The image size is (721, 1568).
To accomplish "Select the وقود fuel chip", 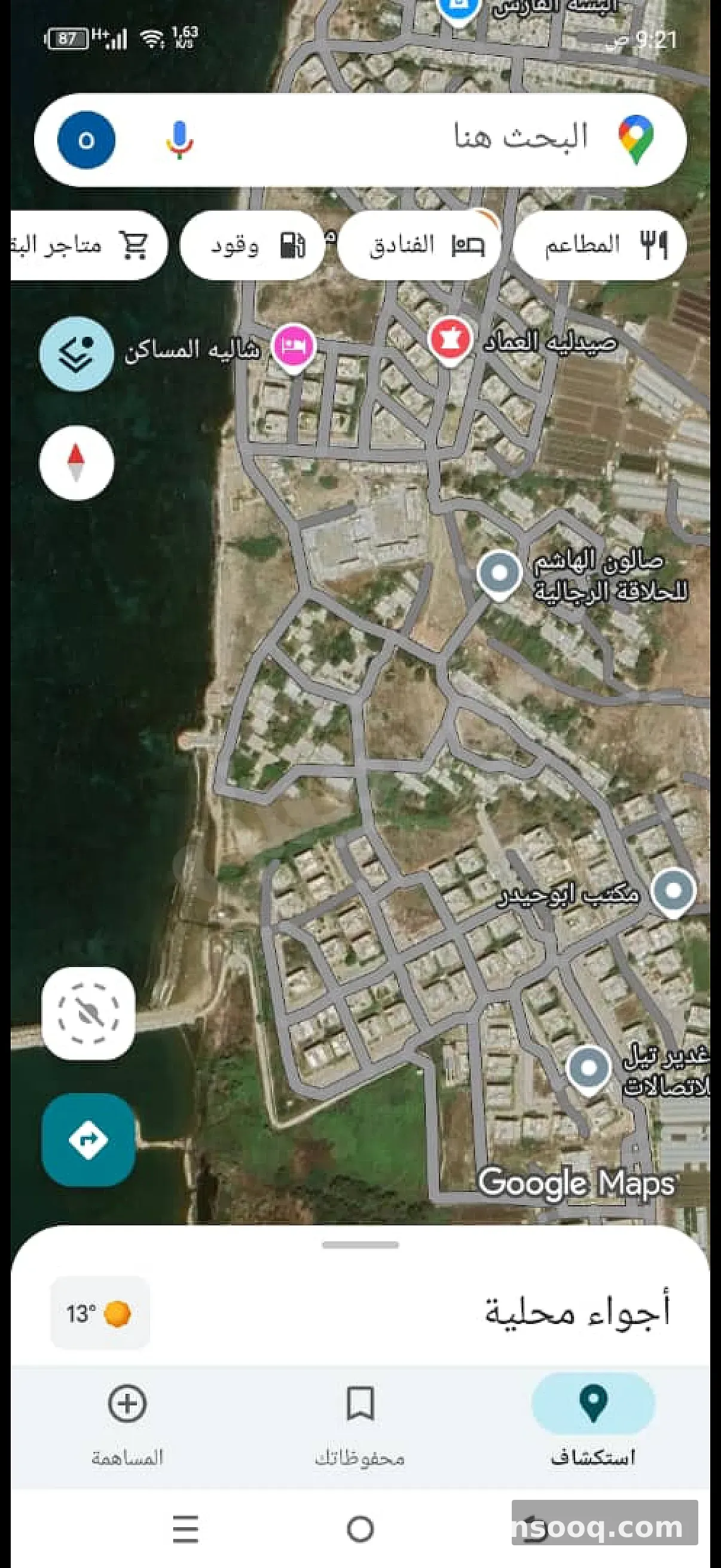I will point(252,245).
